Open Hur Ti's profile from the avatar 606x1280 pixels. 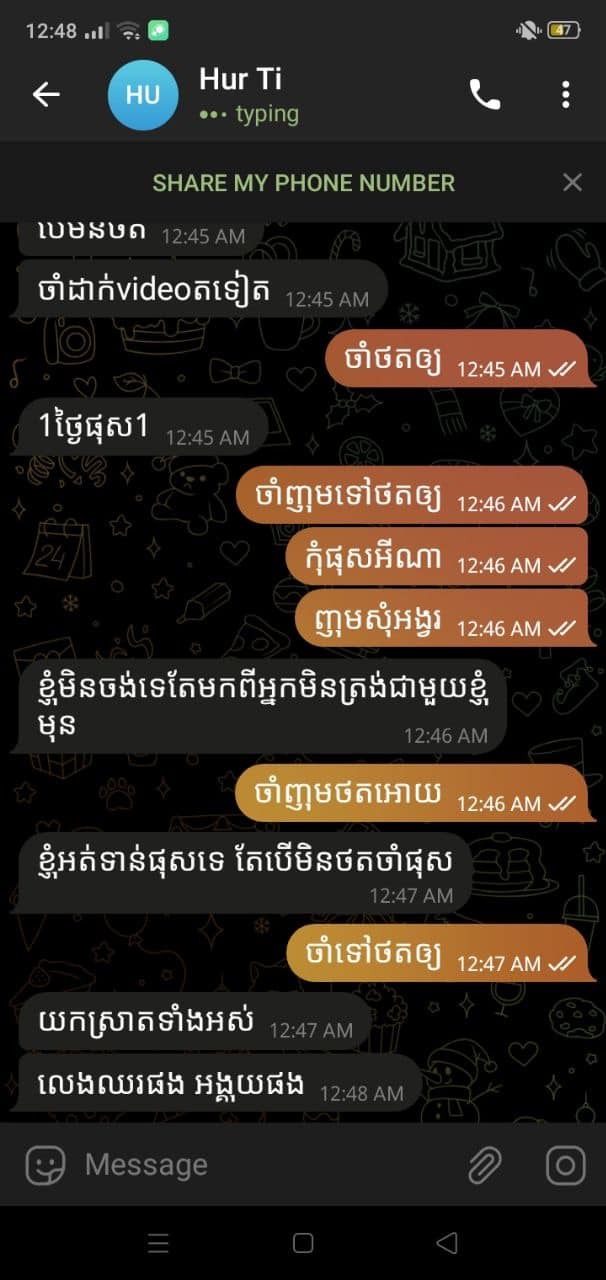pyautogui.click(x=142, y=95)
